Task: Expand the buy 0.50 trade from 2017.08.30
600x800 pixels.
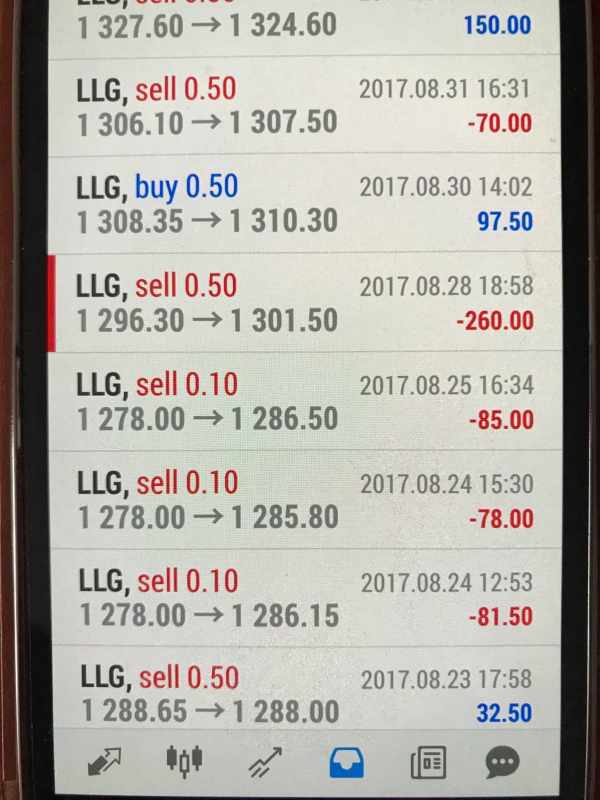Action: [x=305, y=203]
